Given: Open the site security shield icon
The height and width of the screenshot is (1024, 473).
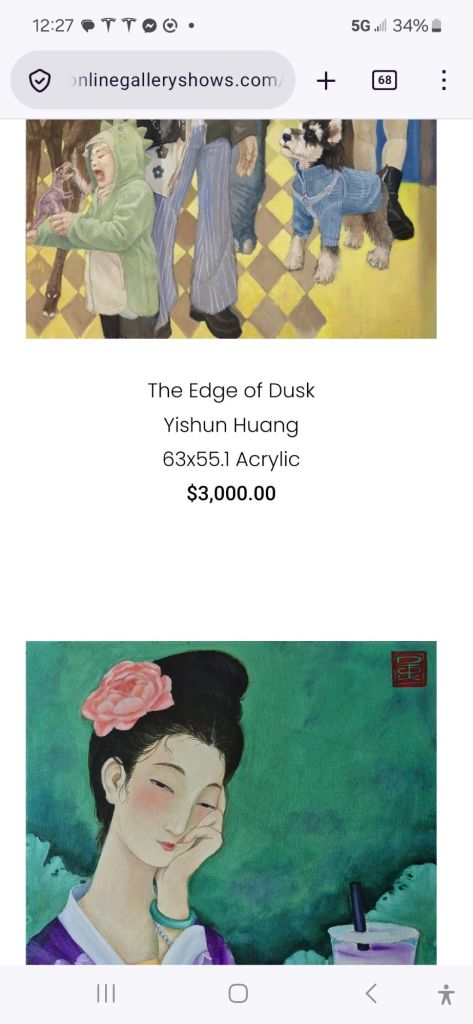Looking at the screenshot, I should [40, 81].
